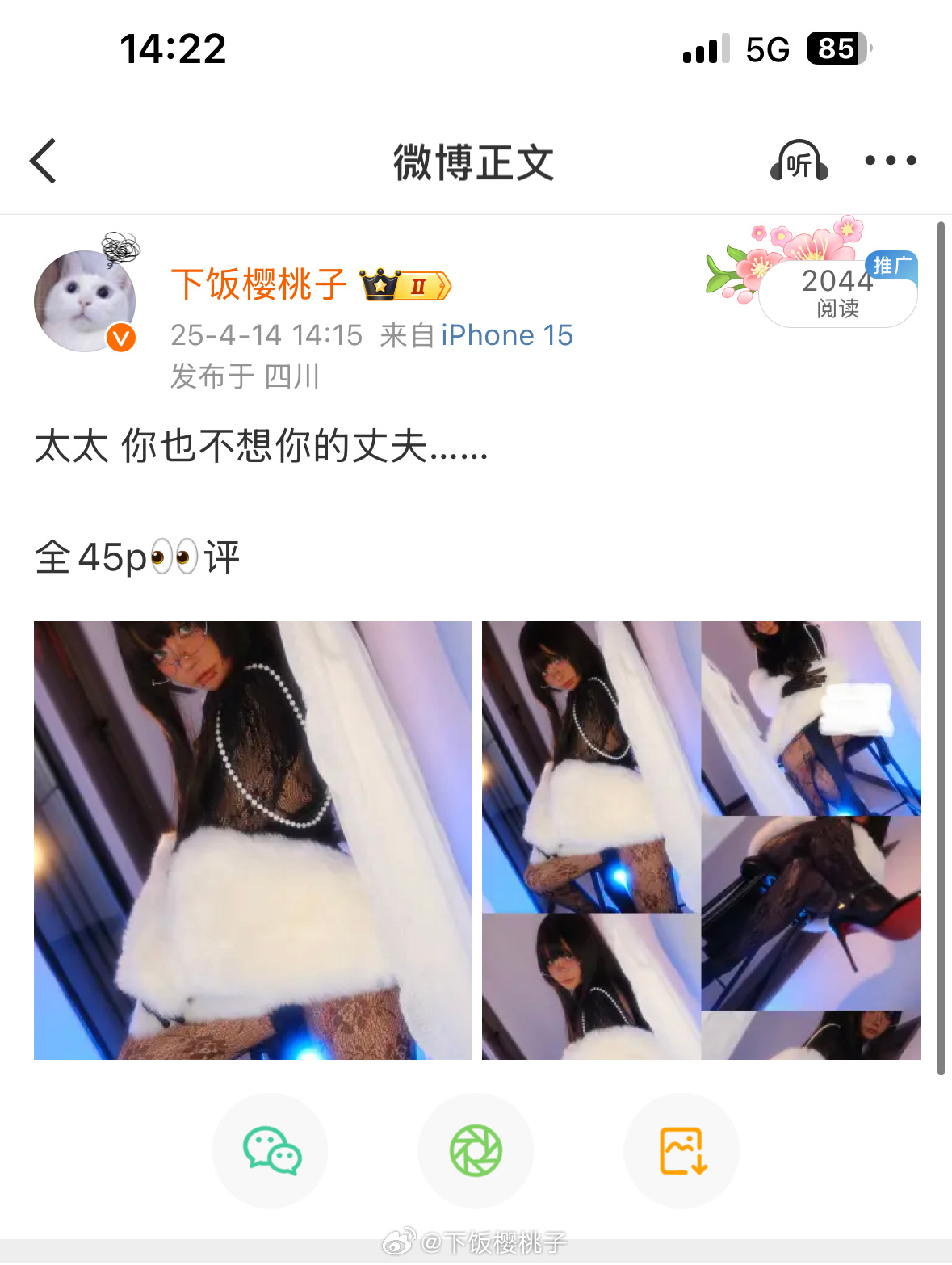Open the first photo of the post
Screen dimensions: 952x1265
coord(253,840)
